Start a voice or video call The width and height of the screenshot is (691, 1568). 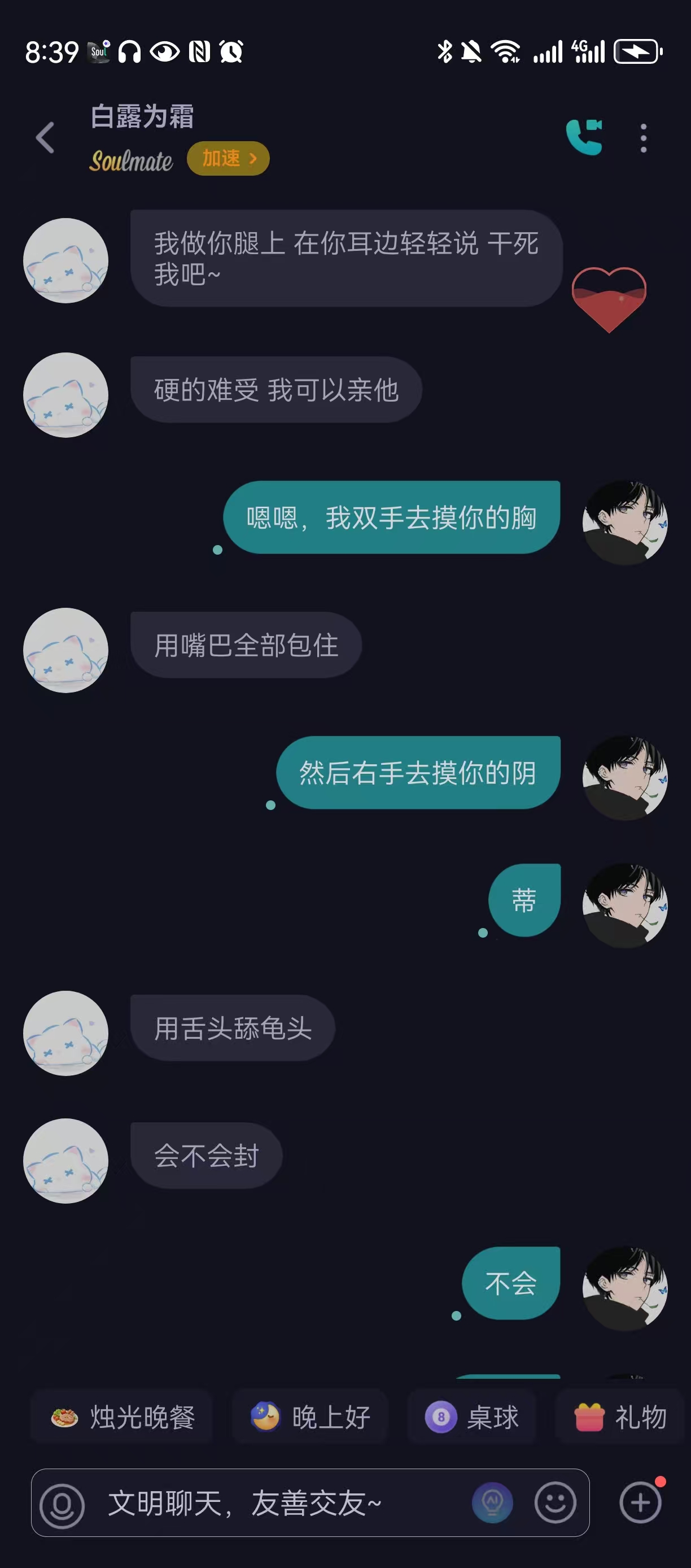[x=584, y=138]
